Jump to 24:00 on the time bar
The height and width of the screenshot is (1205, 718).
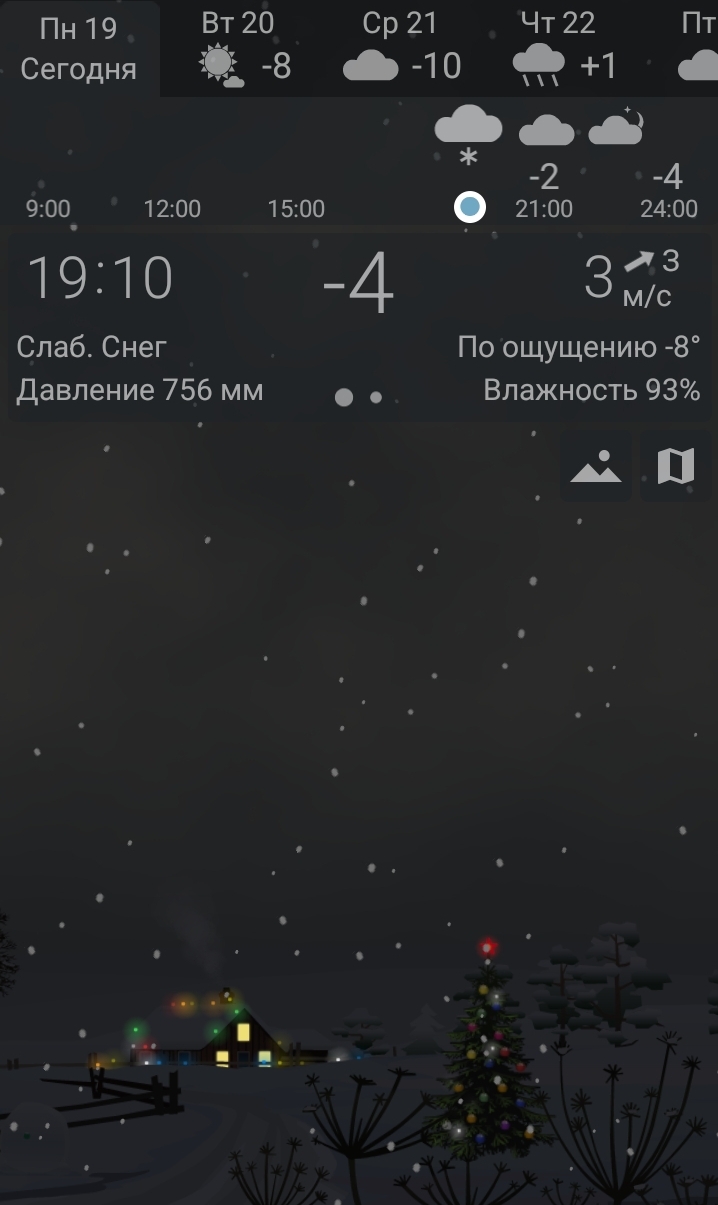click(668, 209)
